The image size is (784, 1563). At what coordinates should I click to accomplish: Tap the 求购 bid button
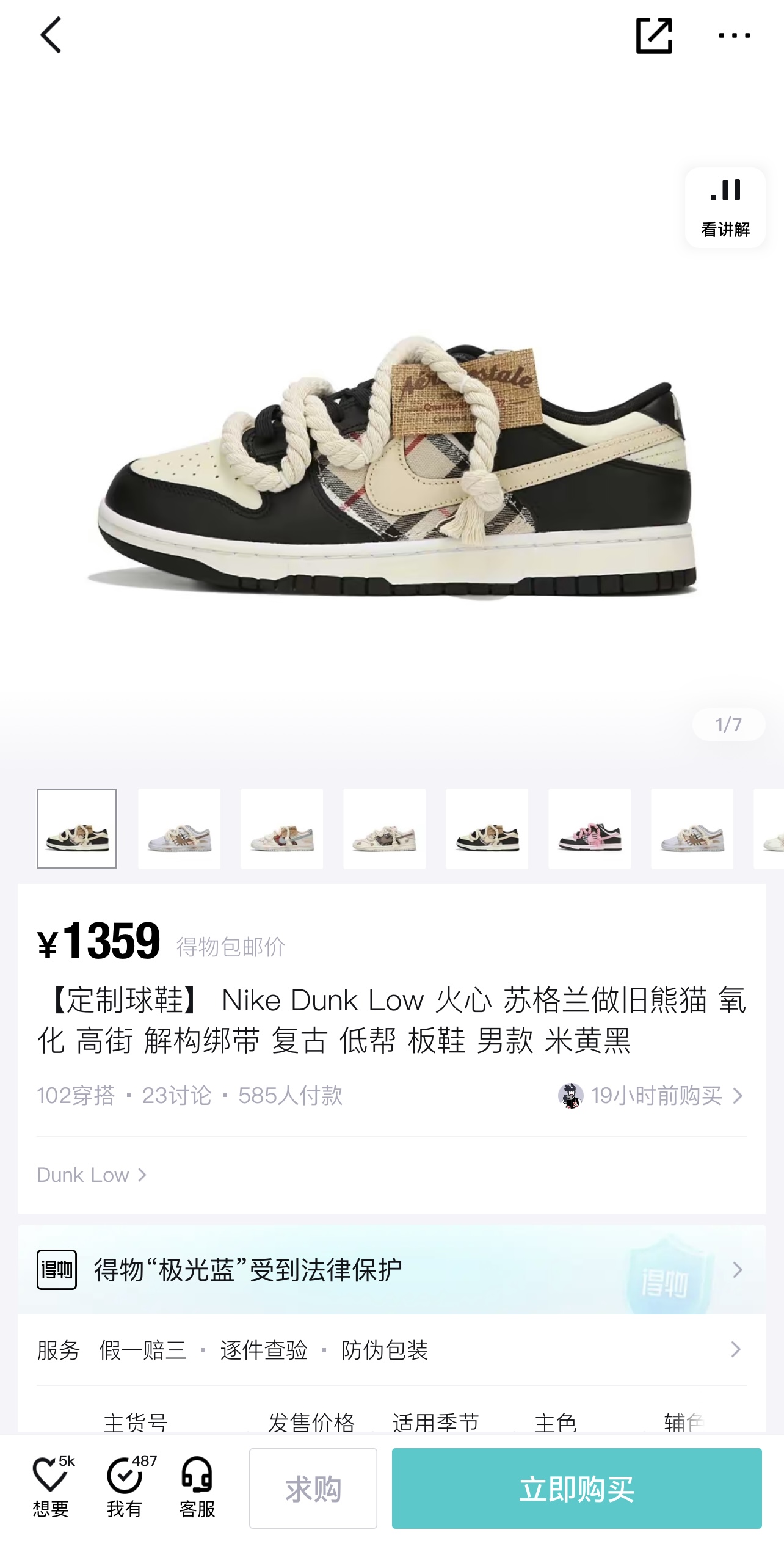(313, 1488)
